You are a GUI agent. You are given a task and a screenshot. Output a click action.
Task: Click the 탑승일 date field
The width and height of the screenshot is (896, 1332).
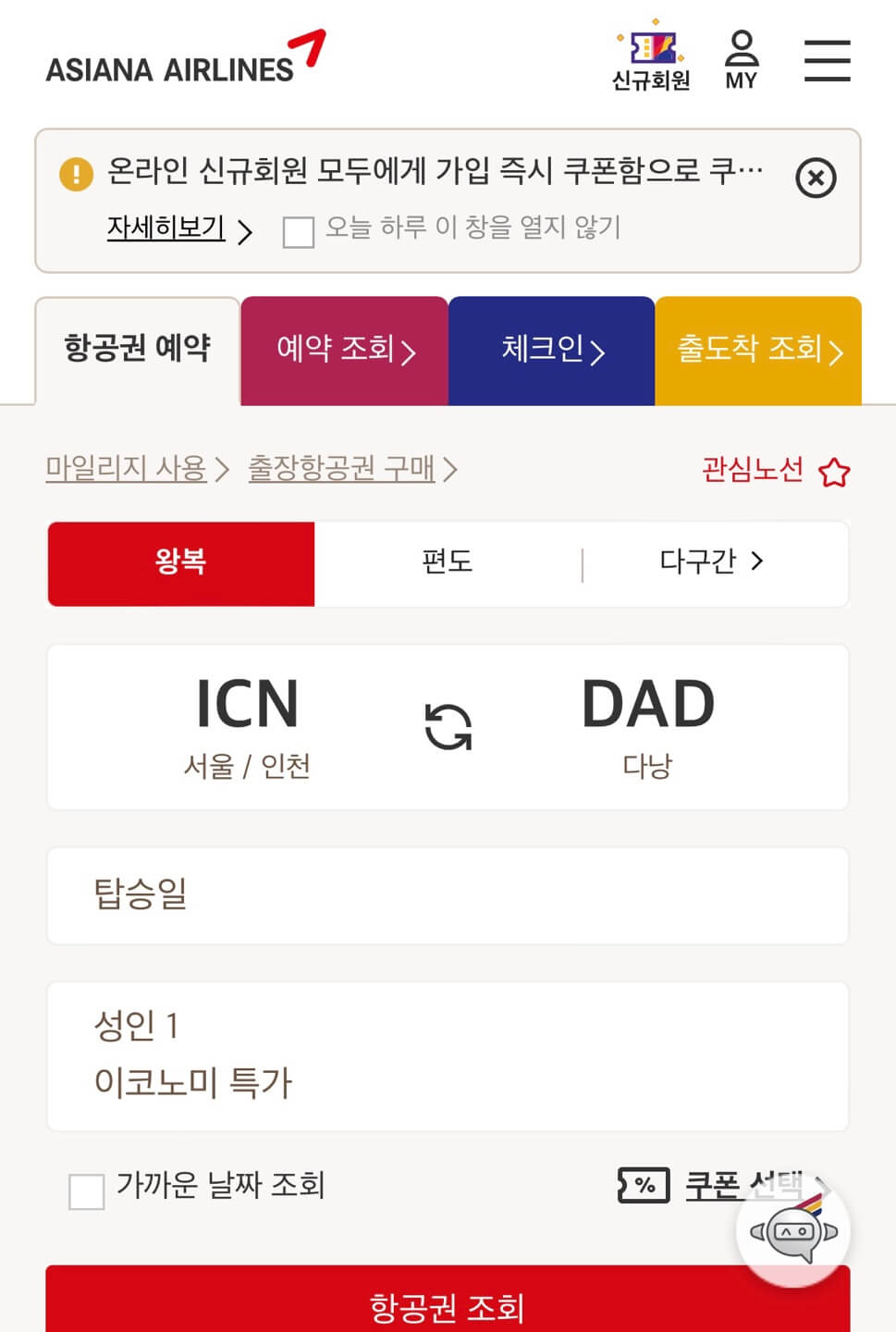tap(448, 895)
